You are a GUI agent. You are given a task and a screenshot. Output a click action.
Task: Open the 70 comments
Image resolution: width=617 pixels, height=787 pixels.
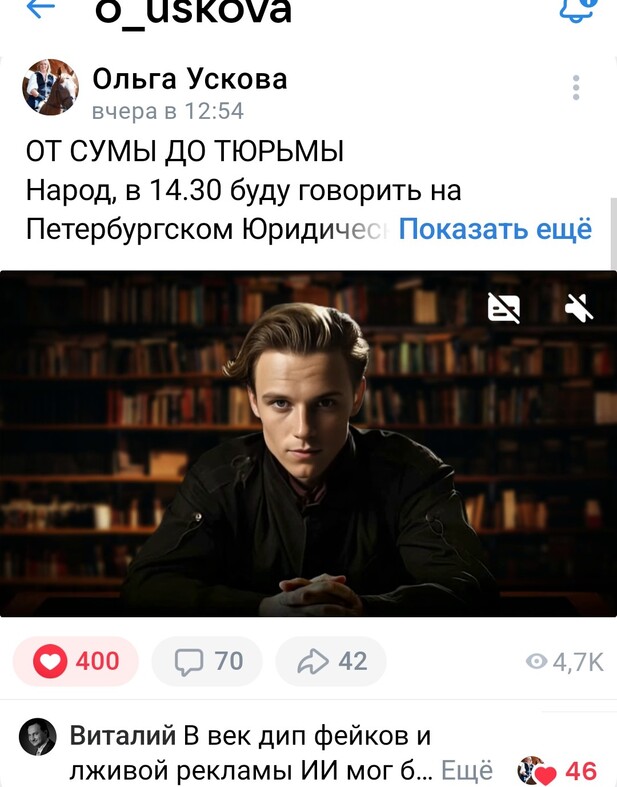(x=208, y=661)
